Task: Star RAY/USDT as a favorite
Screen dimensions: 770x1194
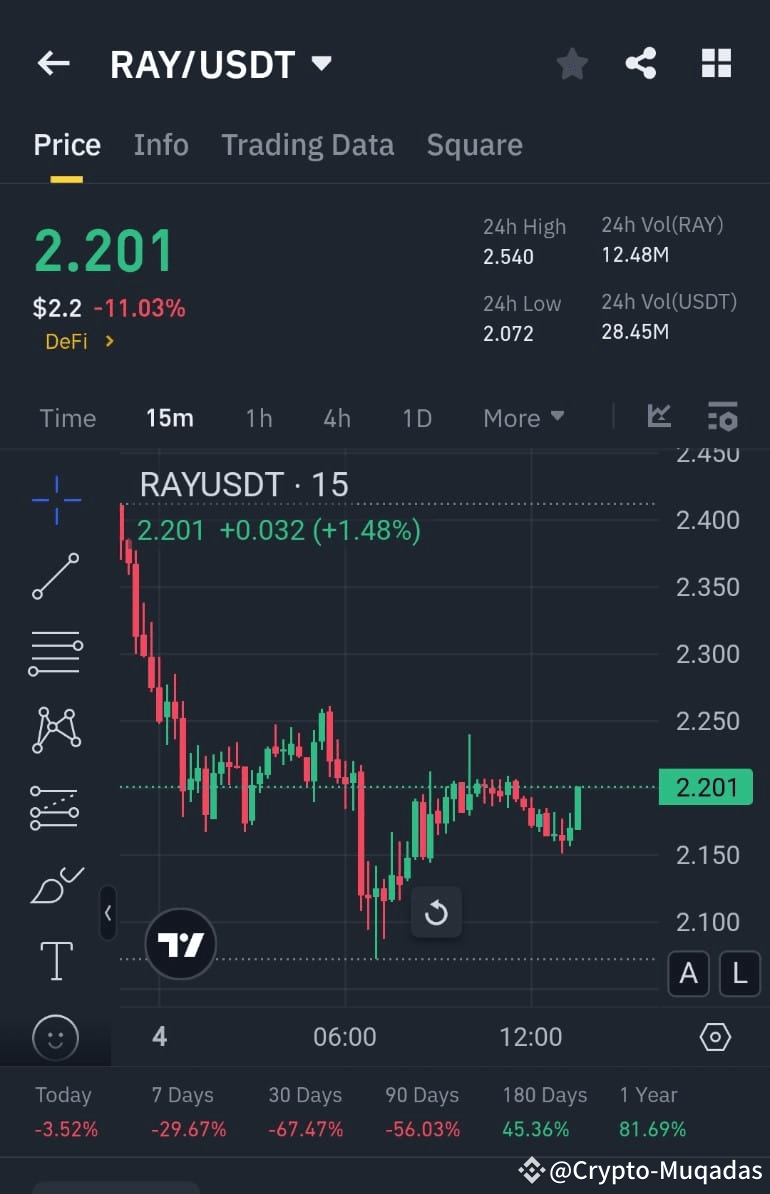Action: pyautogui.click(x=572, y=63)
